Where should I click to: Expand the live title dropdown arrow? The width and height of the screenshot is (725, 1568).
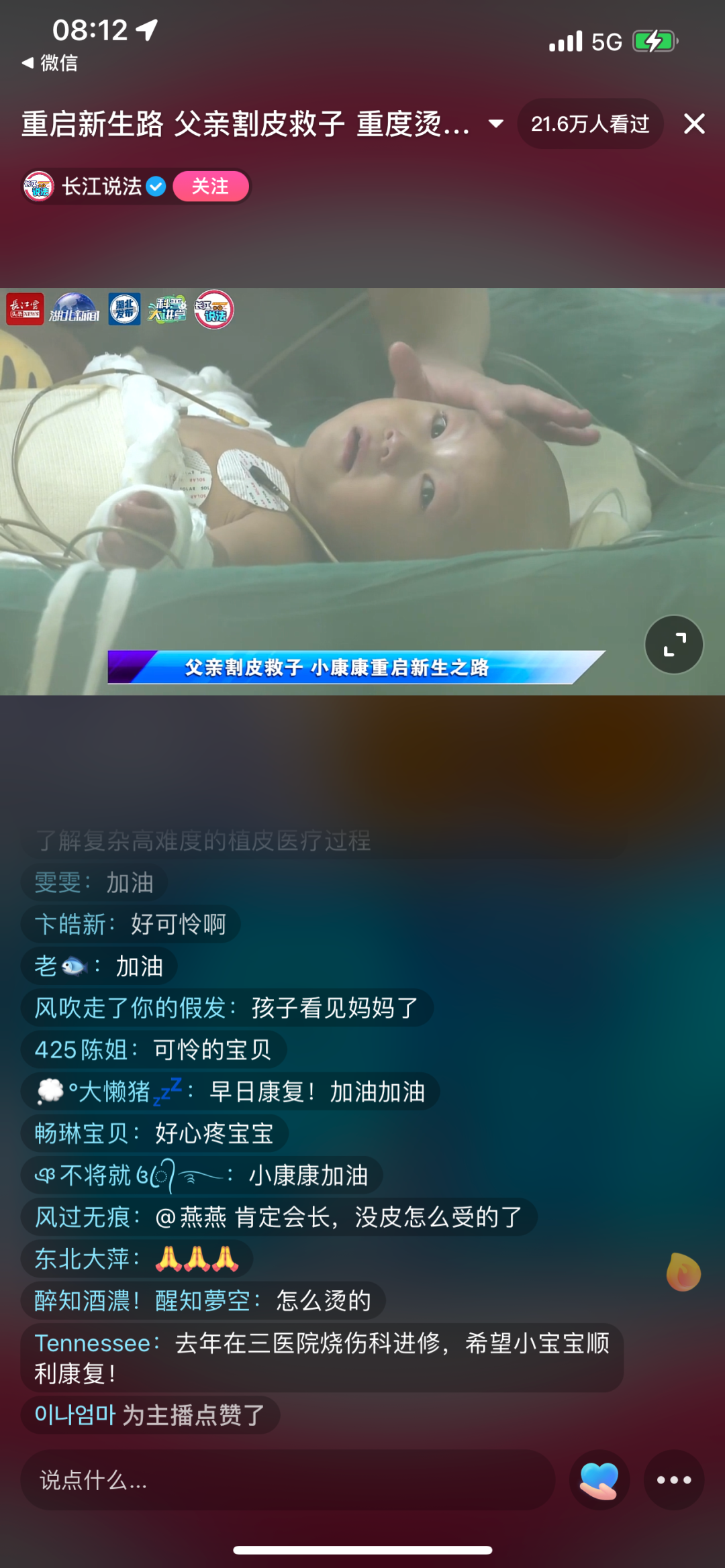coord(496,124)
